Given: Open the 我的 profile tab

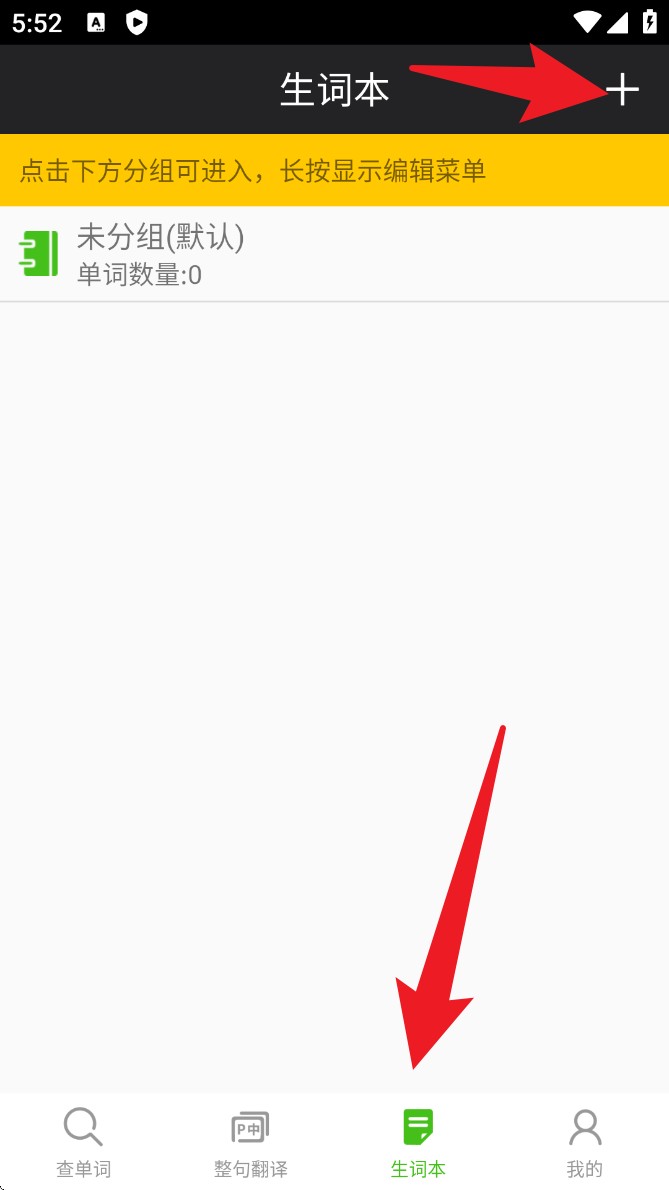Looking at the screenshot, I should [585, 1141].
